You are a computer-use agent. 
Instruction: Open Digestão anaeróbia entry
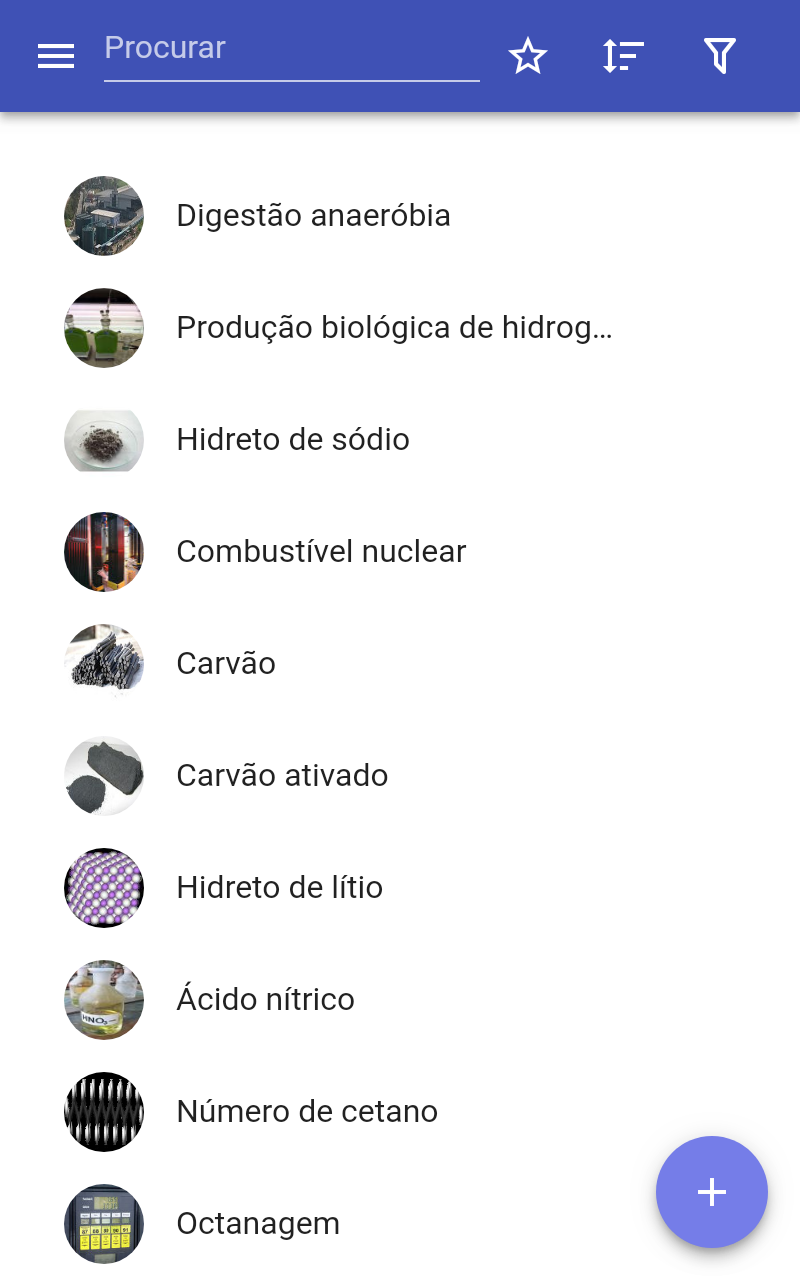pyautogui.click(x=313, y=216)
